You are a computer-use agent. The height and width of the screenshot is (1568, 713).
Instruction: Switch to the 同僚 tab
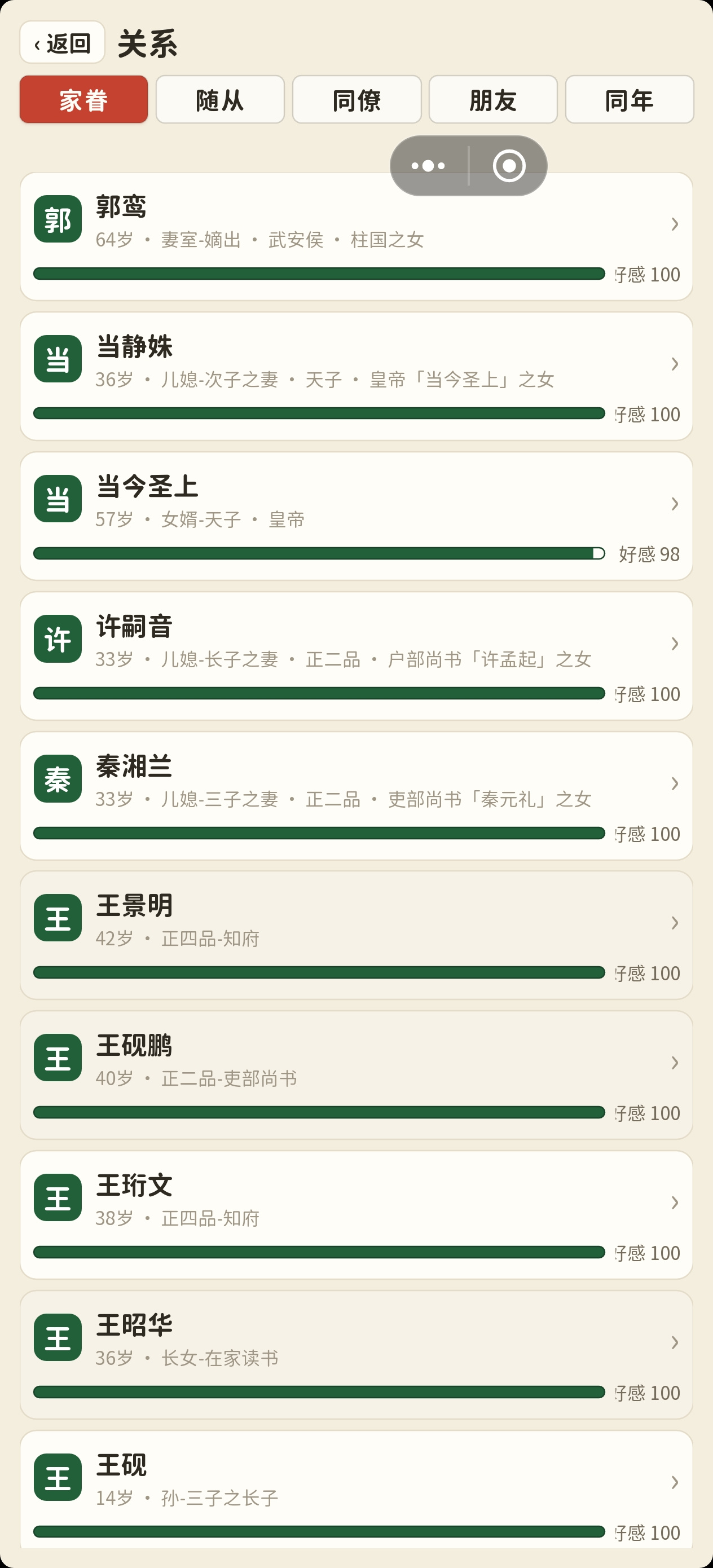click(357, 100)
